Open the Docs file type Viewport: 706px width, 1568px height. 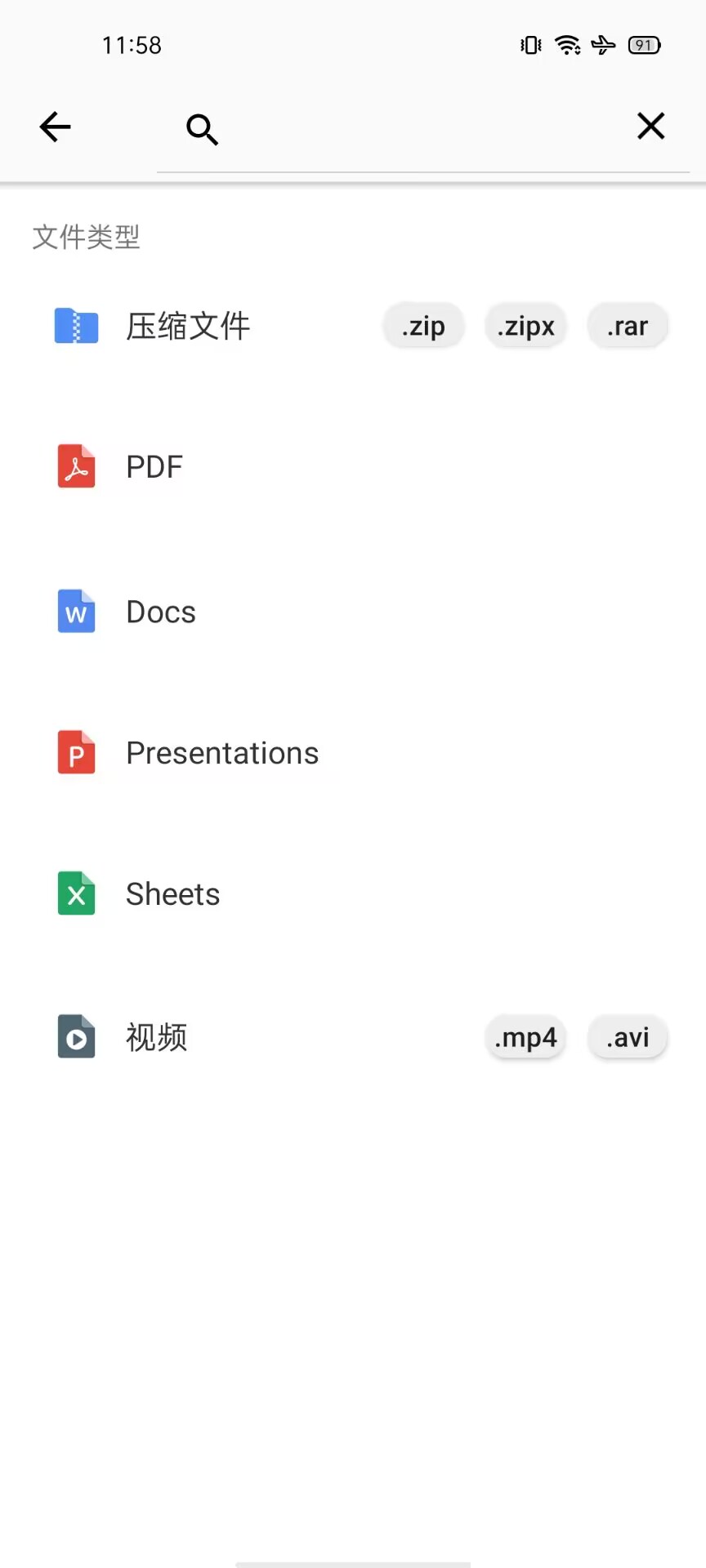coord(160,612)
